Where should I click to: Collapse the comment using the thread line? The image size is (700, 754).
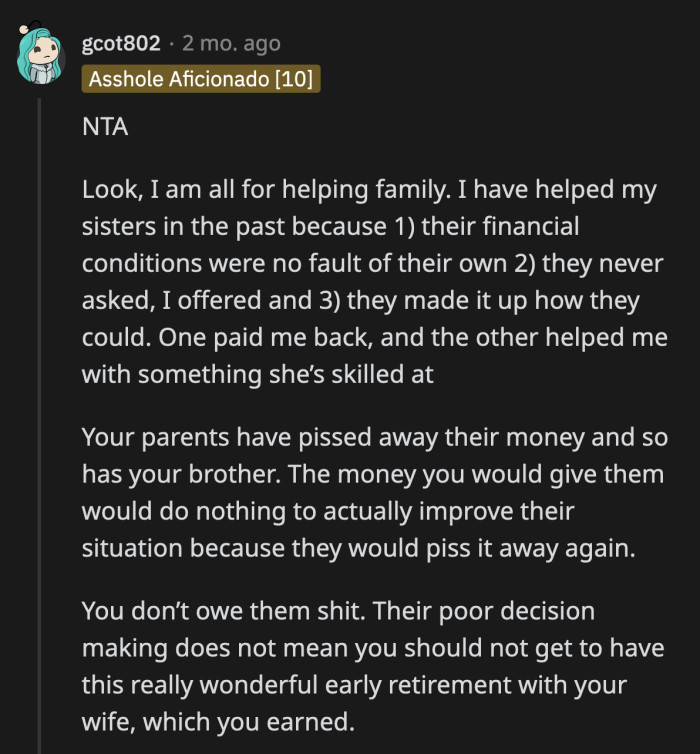(40, 400)
